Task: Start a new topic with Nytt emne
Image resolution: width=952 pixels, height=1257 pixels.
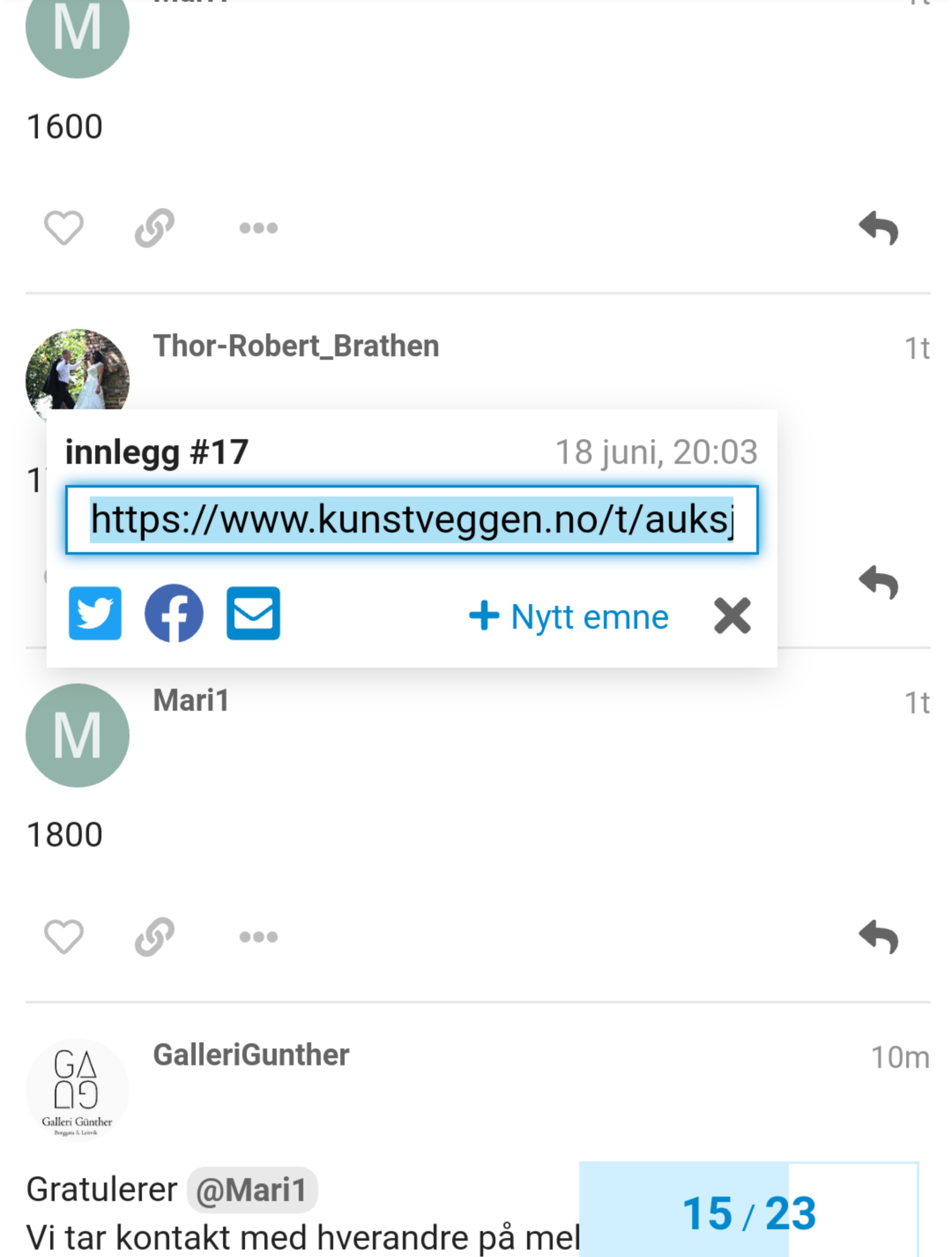Action: tap(569, 616)
